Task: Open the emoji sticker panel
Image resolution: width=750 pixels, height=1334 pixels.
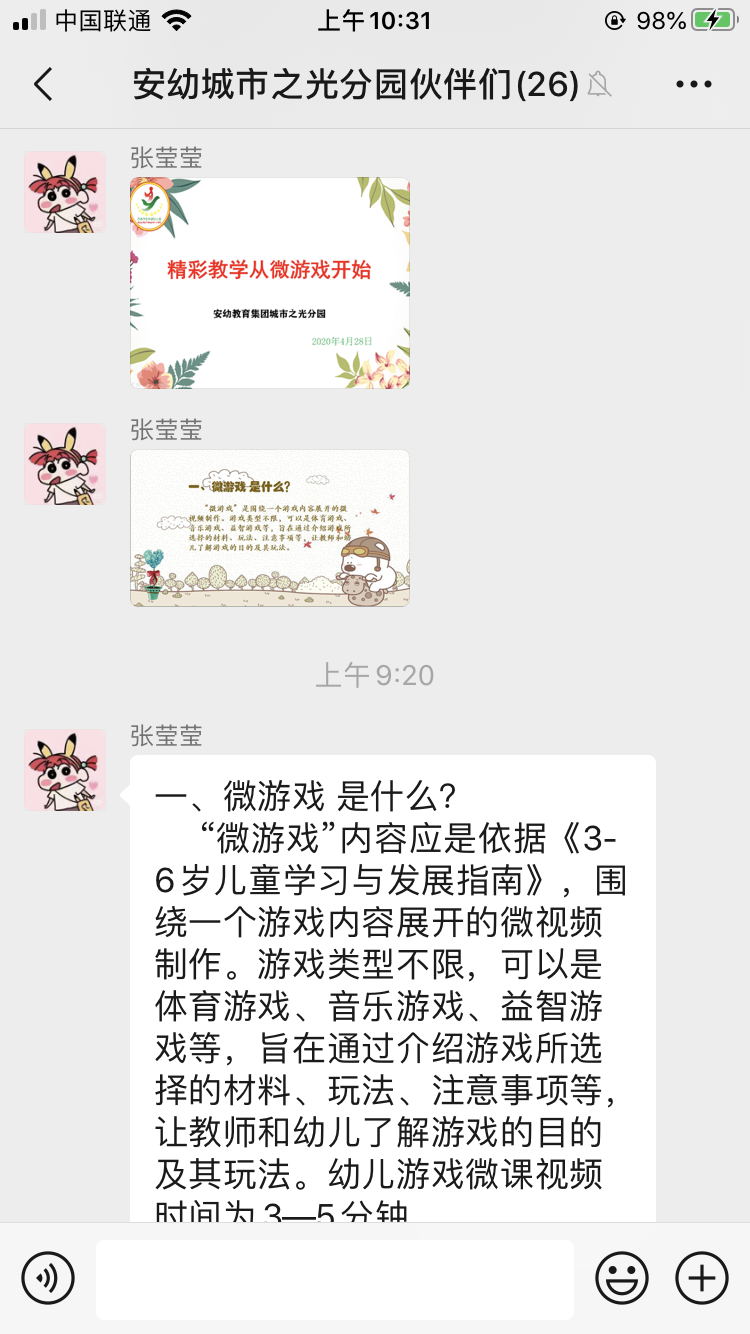Action: [x=622, y=1278]
